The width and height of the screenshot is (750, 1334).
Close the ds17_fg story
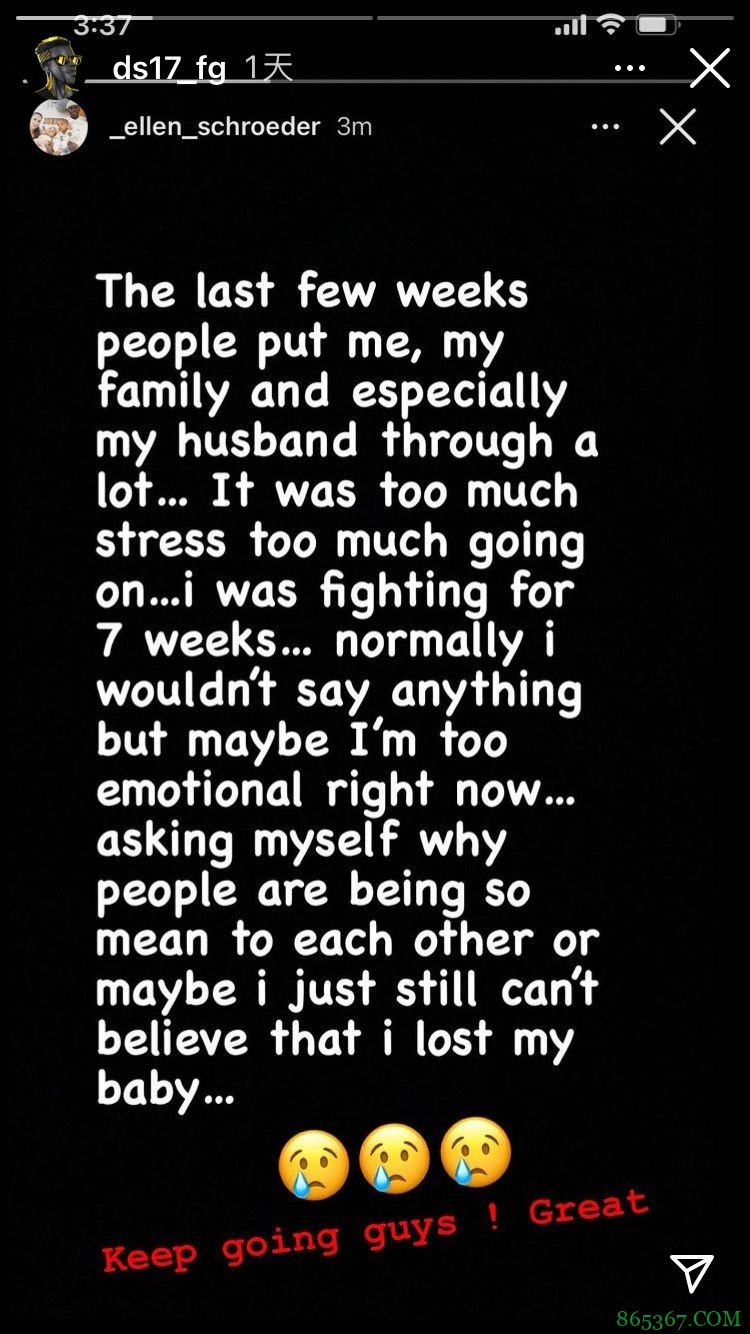(x=710, y=68)
